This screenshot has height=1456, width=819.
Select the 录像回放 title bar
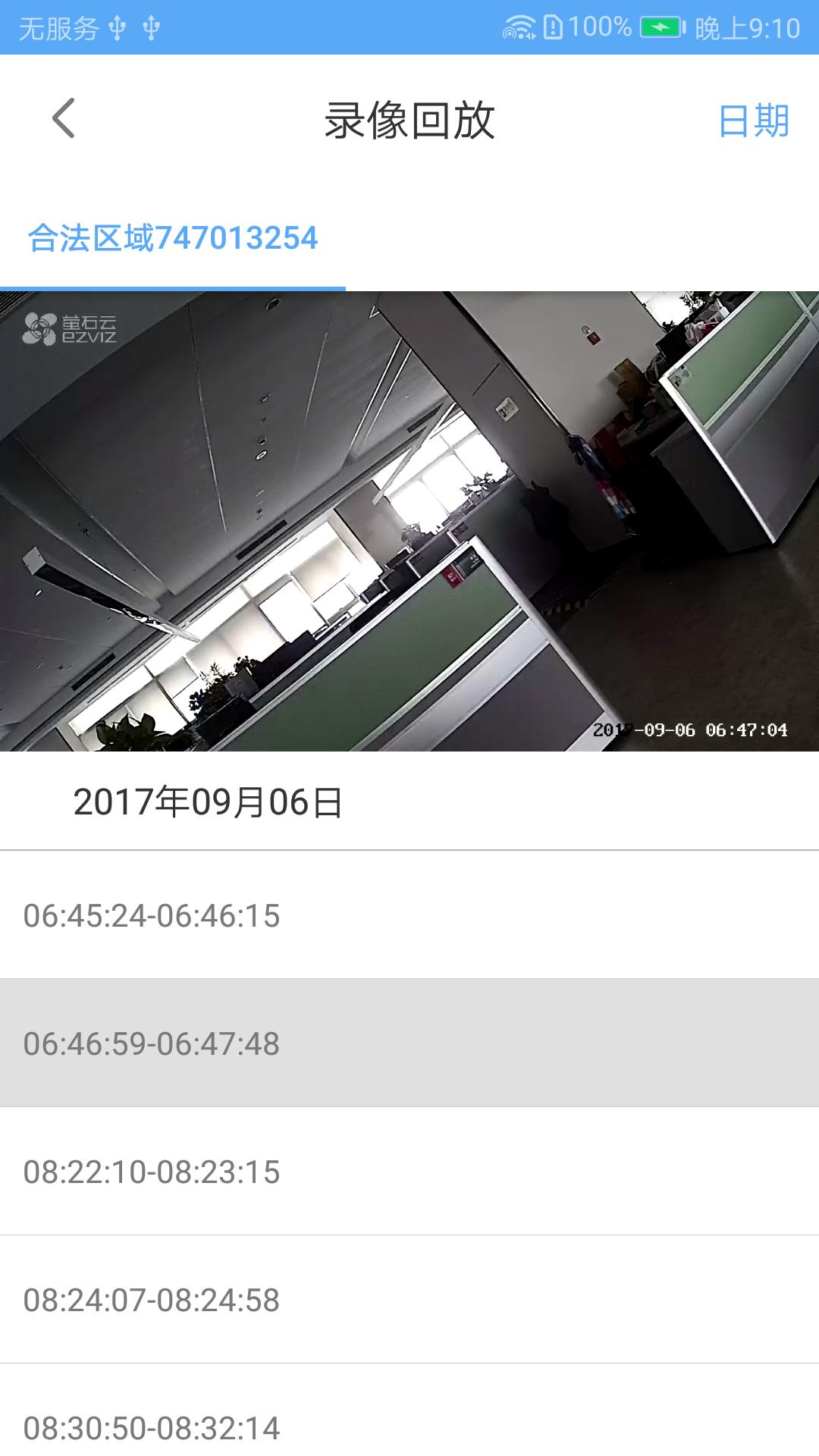tap(409, 119)
